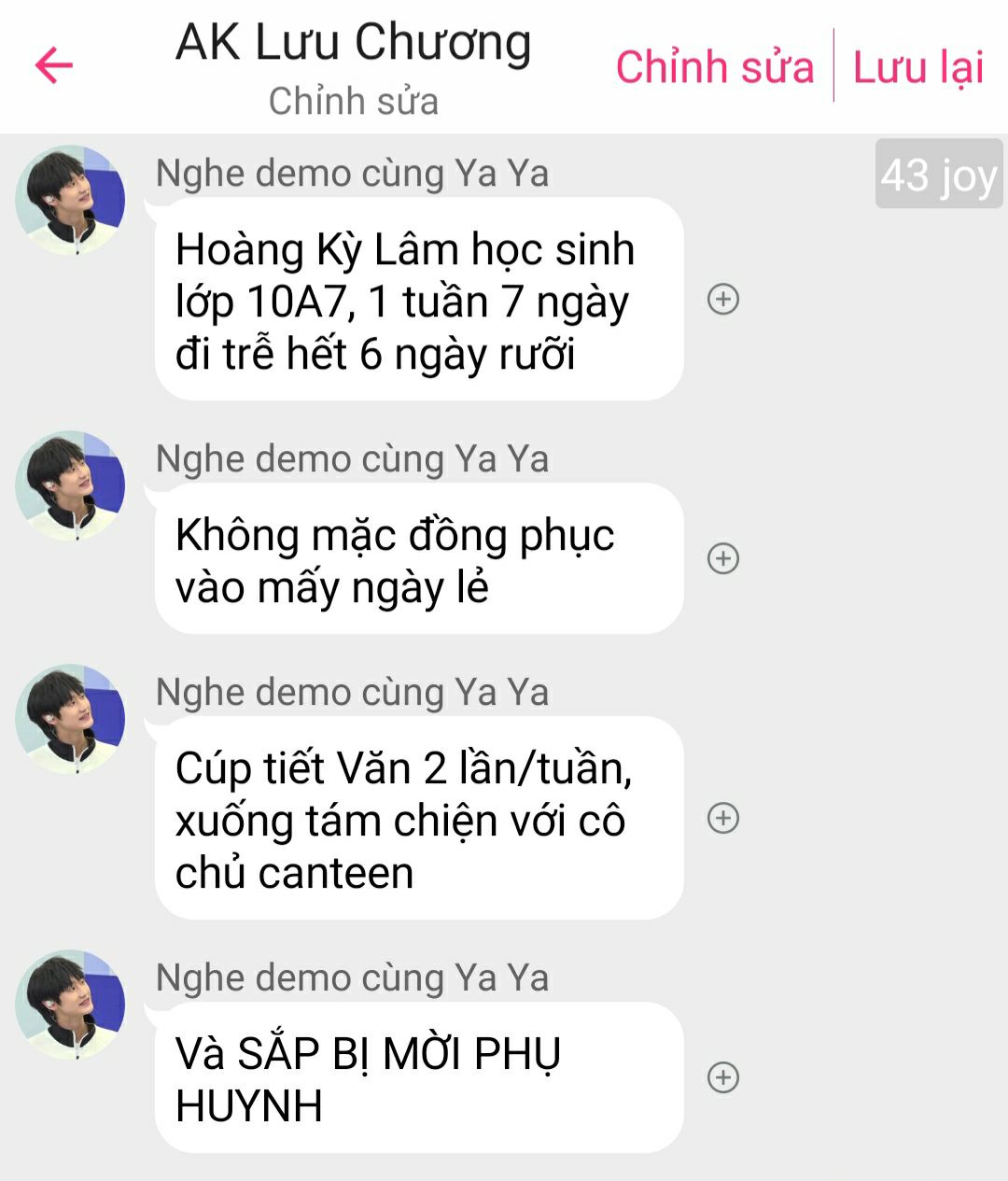Open avatar next to Hoàng Kỳ Lâm message
This screenshot has width=1008, height=1181.
coord(70,200)
